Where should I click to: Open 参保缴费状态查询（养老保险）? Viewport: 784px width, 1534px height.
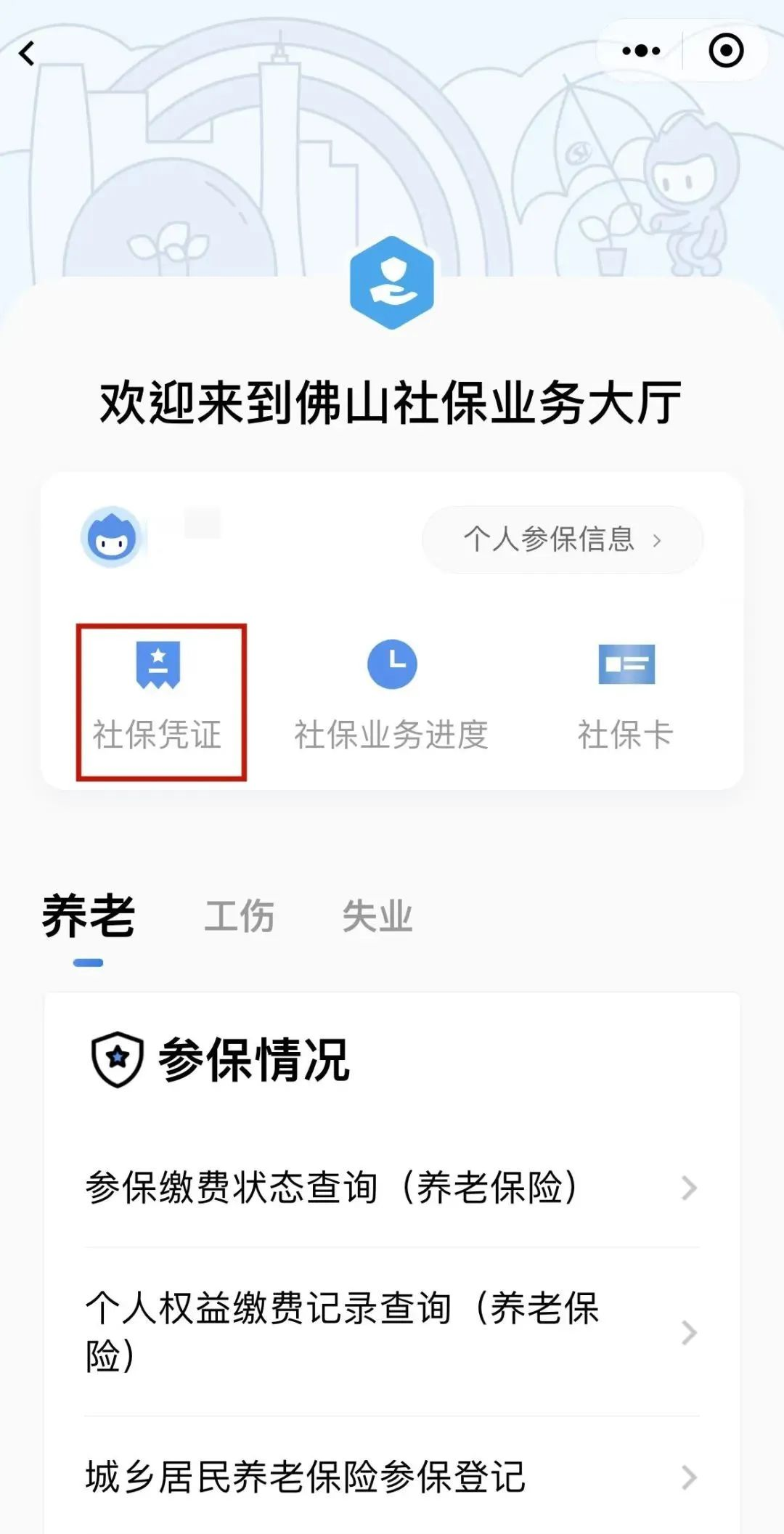(392, 1188)
